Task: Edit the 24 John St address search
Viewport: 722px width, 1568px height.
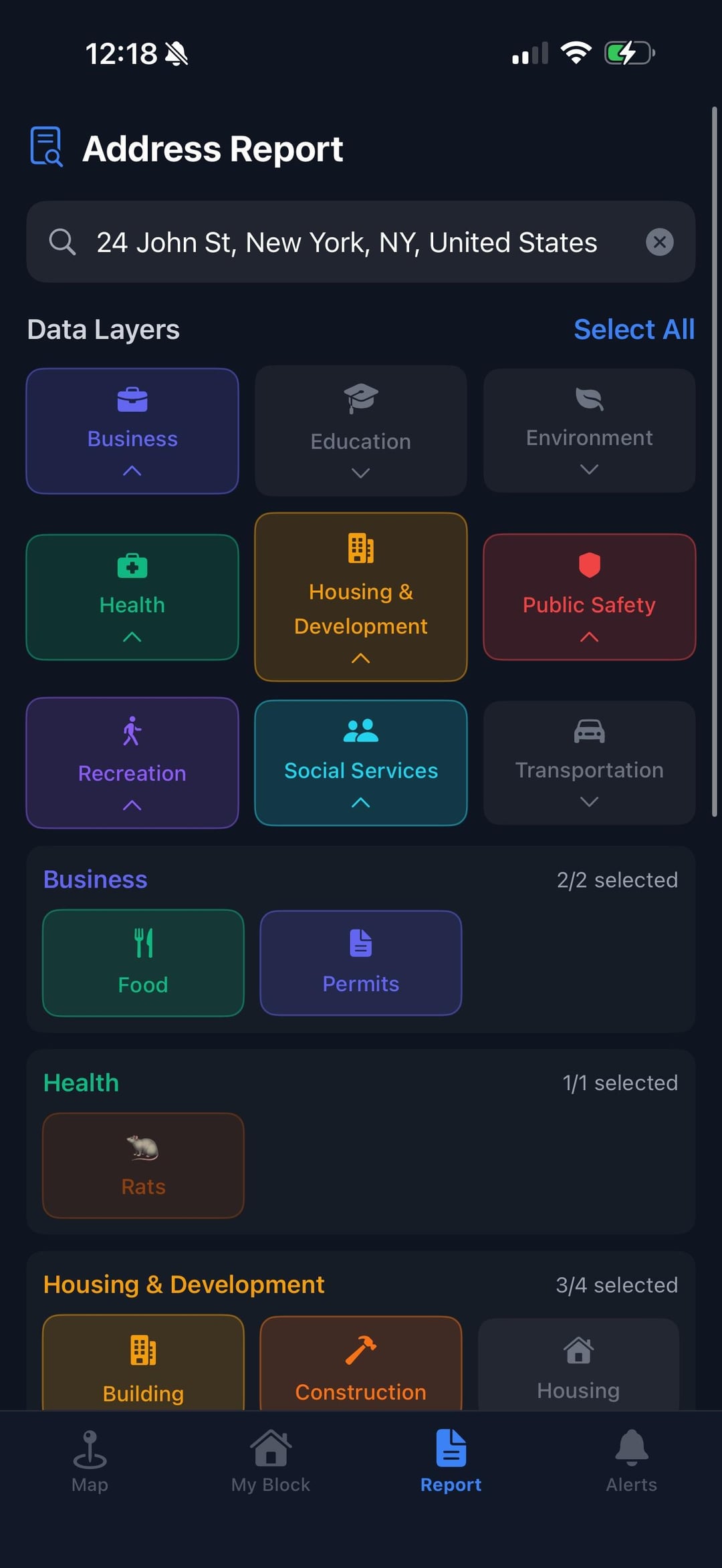Action: coord(346,243)
